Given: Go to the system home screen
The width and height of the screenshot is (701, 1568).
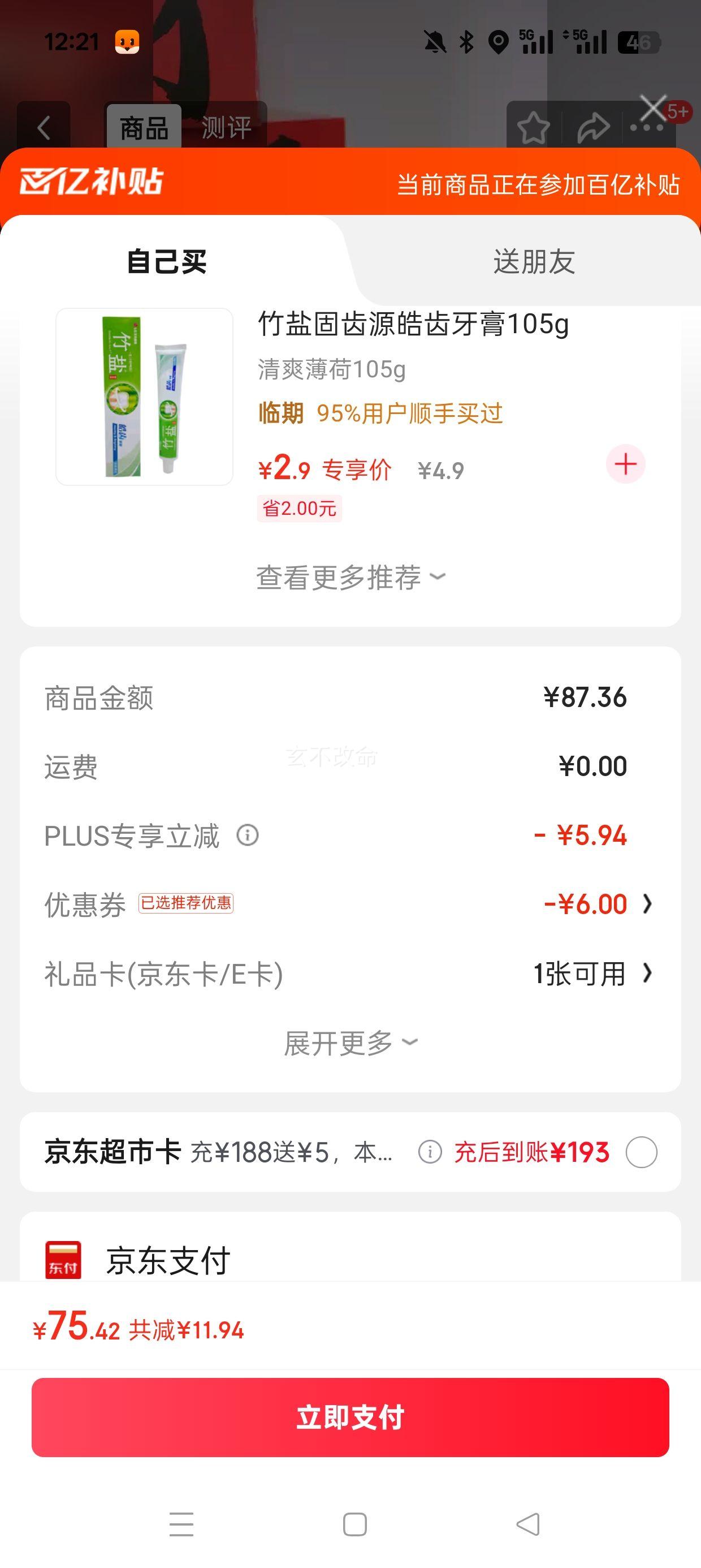Looking at the screenshot, I should pyautogui.click(x=355, y=1524).
